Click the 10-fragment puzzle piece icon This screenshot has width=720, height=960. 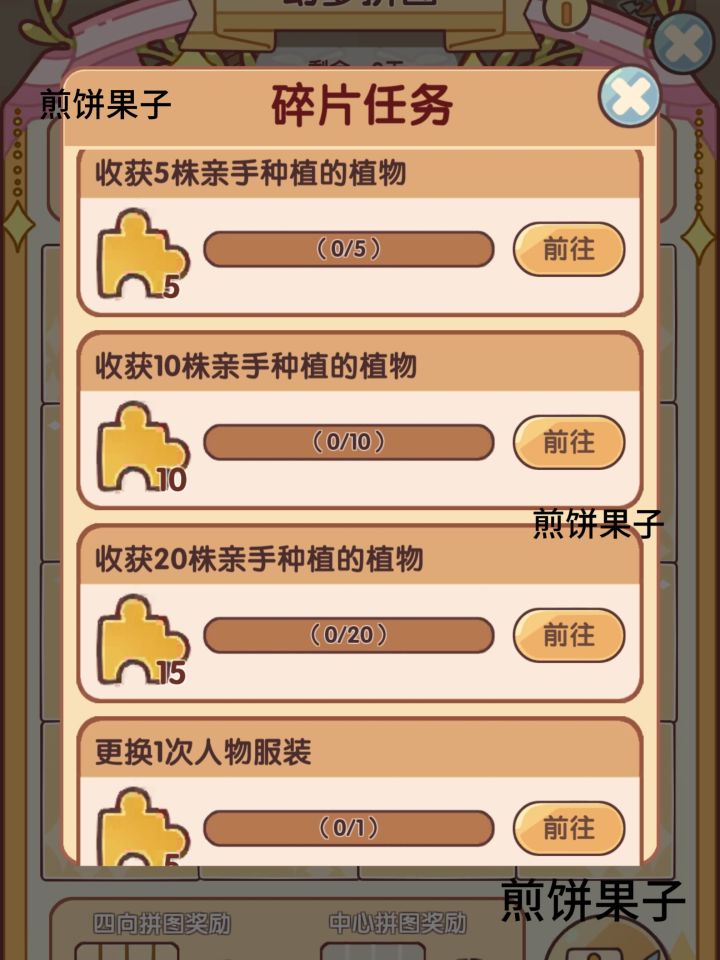(x=140, y=441)
